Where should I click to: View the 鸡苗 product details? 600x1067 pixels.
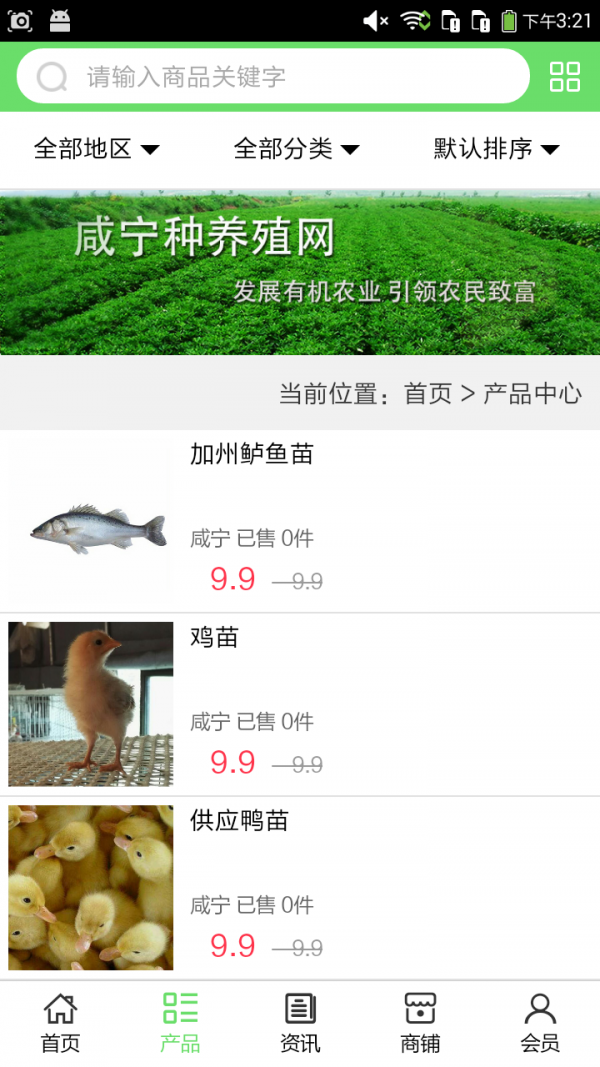(x=300, y=704)
